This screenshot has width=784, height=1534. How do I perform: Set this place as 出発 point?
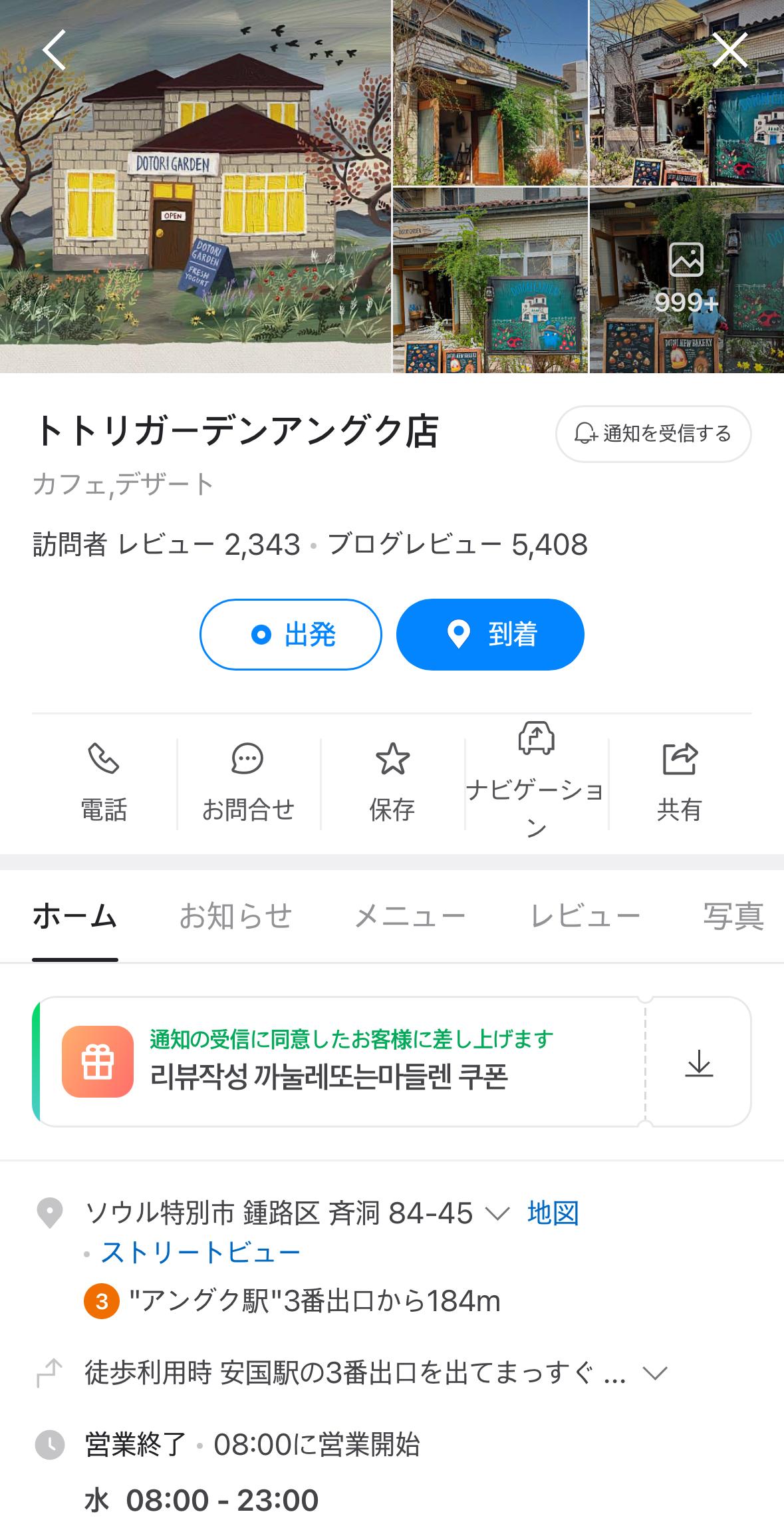[291, 635]
